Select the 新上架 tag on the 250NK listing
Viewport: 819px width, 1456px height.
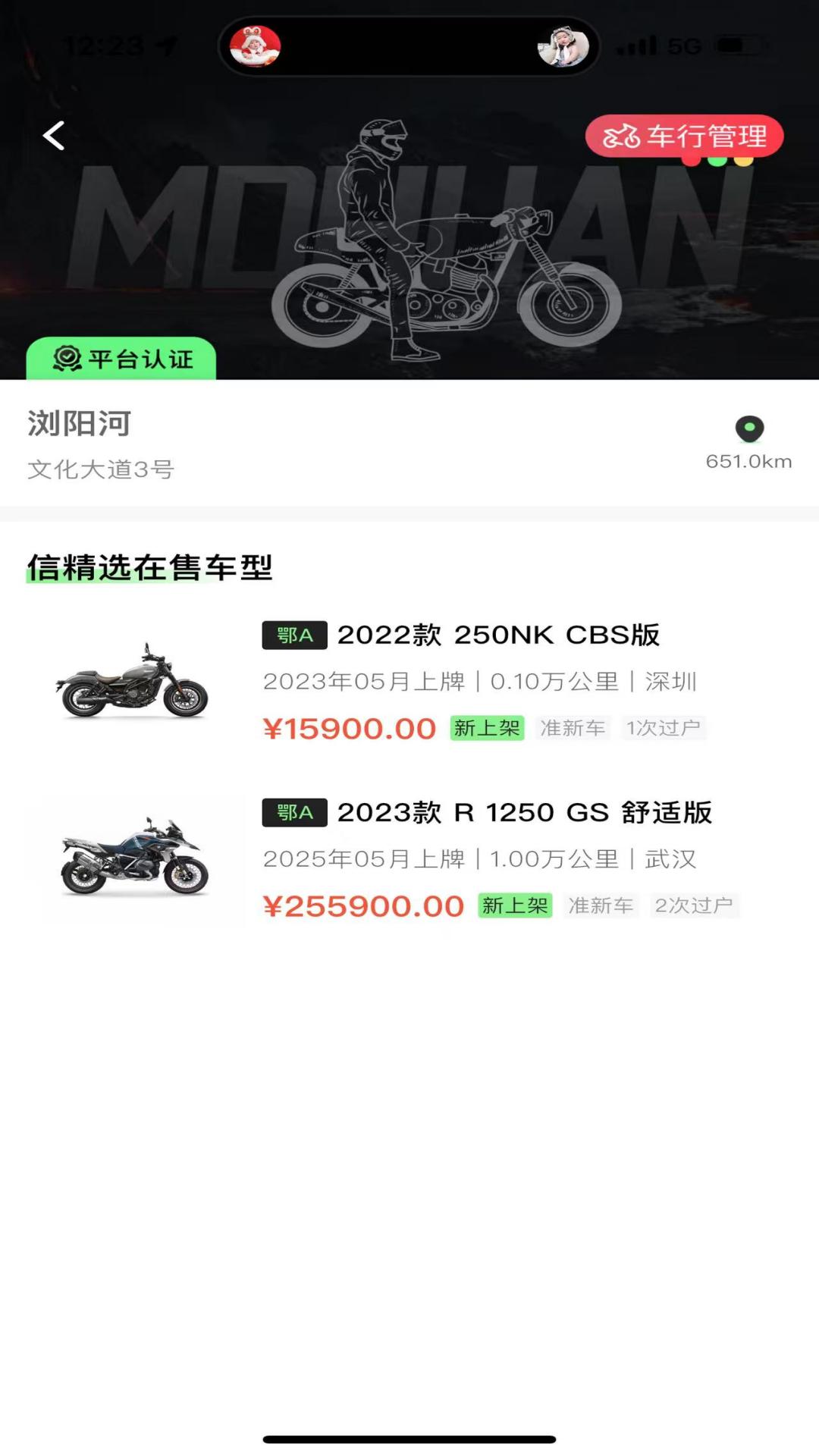point(486,727)
